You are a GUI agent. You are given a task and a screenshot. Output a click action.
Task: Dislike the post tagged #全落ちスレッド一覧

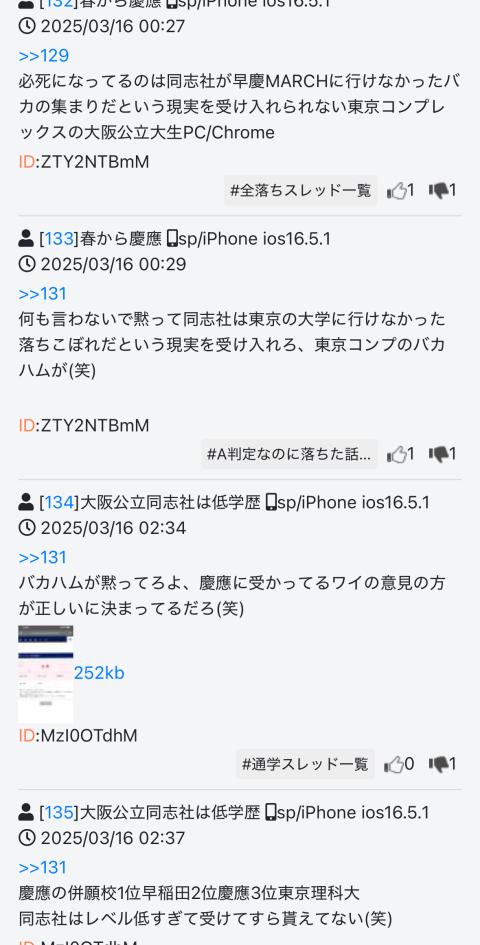pos(443,190)
